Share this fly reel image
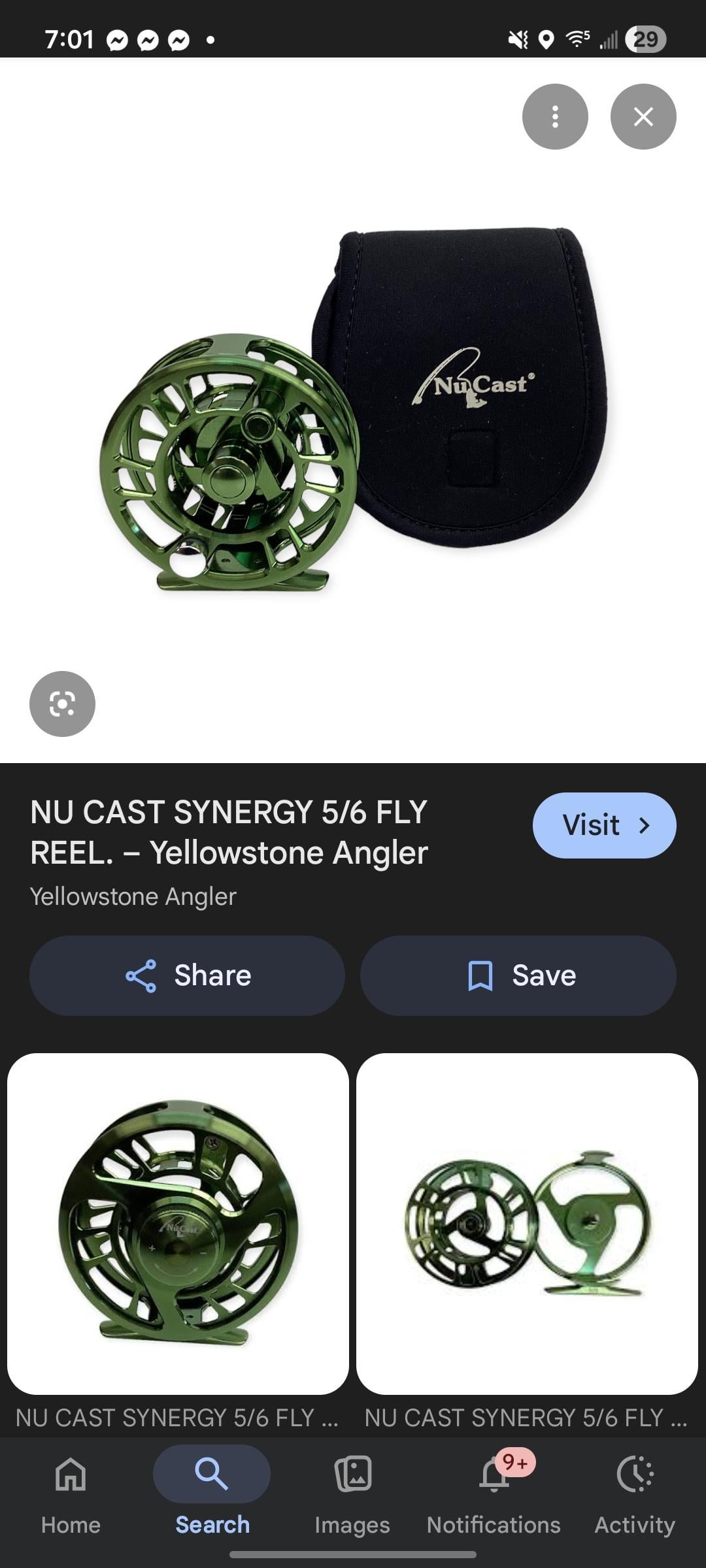The width and height of the screenshot is (706, 1568). tap(187, 975)
